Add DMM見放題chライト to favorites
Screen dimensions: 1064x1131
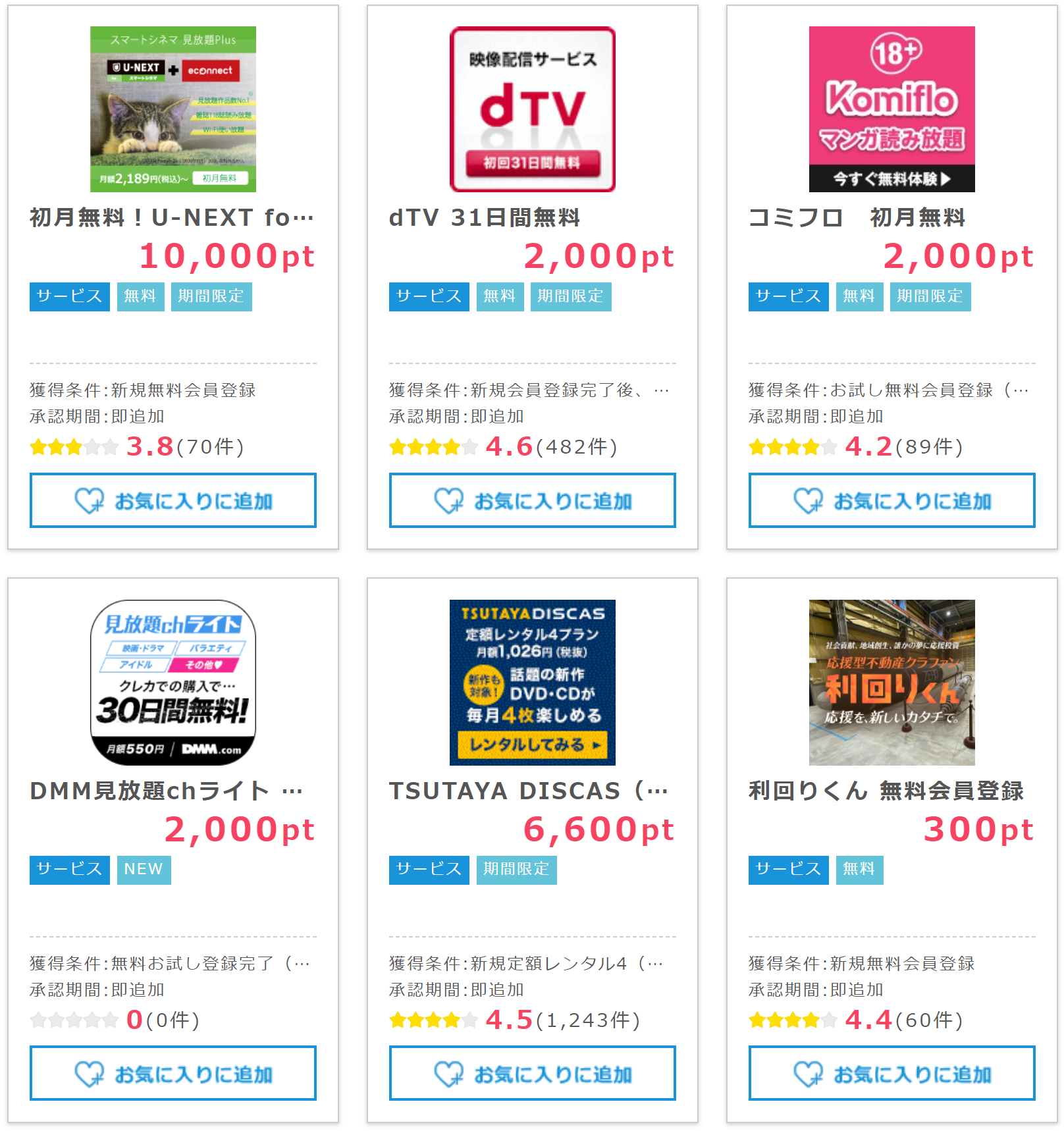173,1073
